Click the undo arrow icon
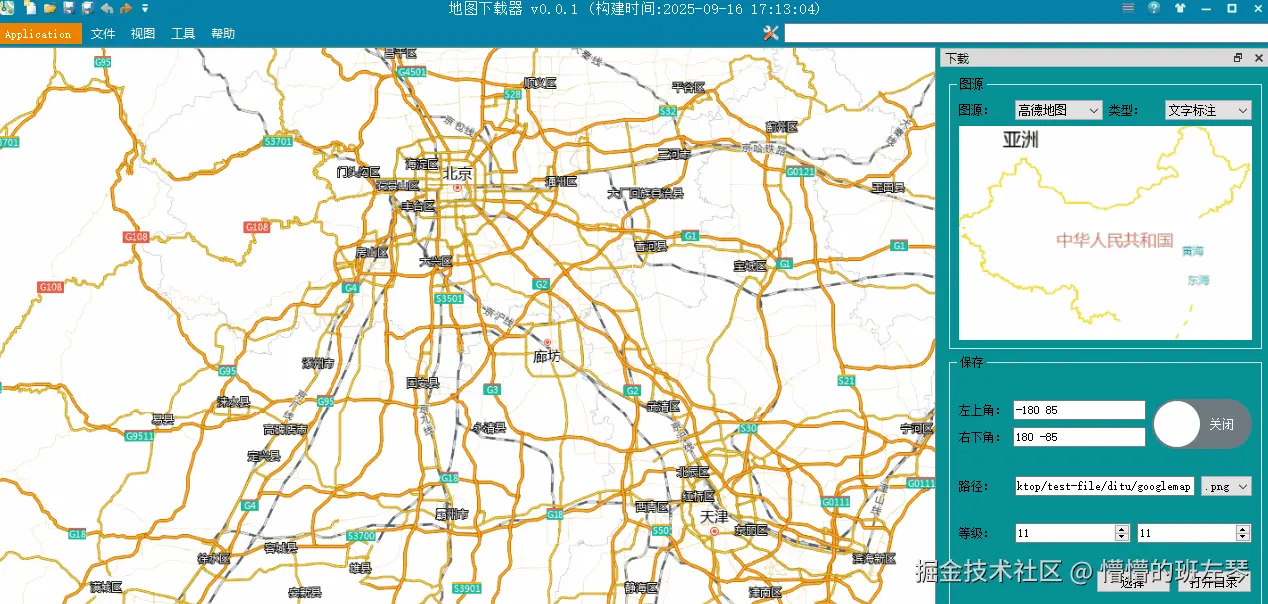 coord(107,8)
